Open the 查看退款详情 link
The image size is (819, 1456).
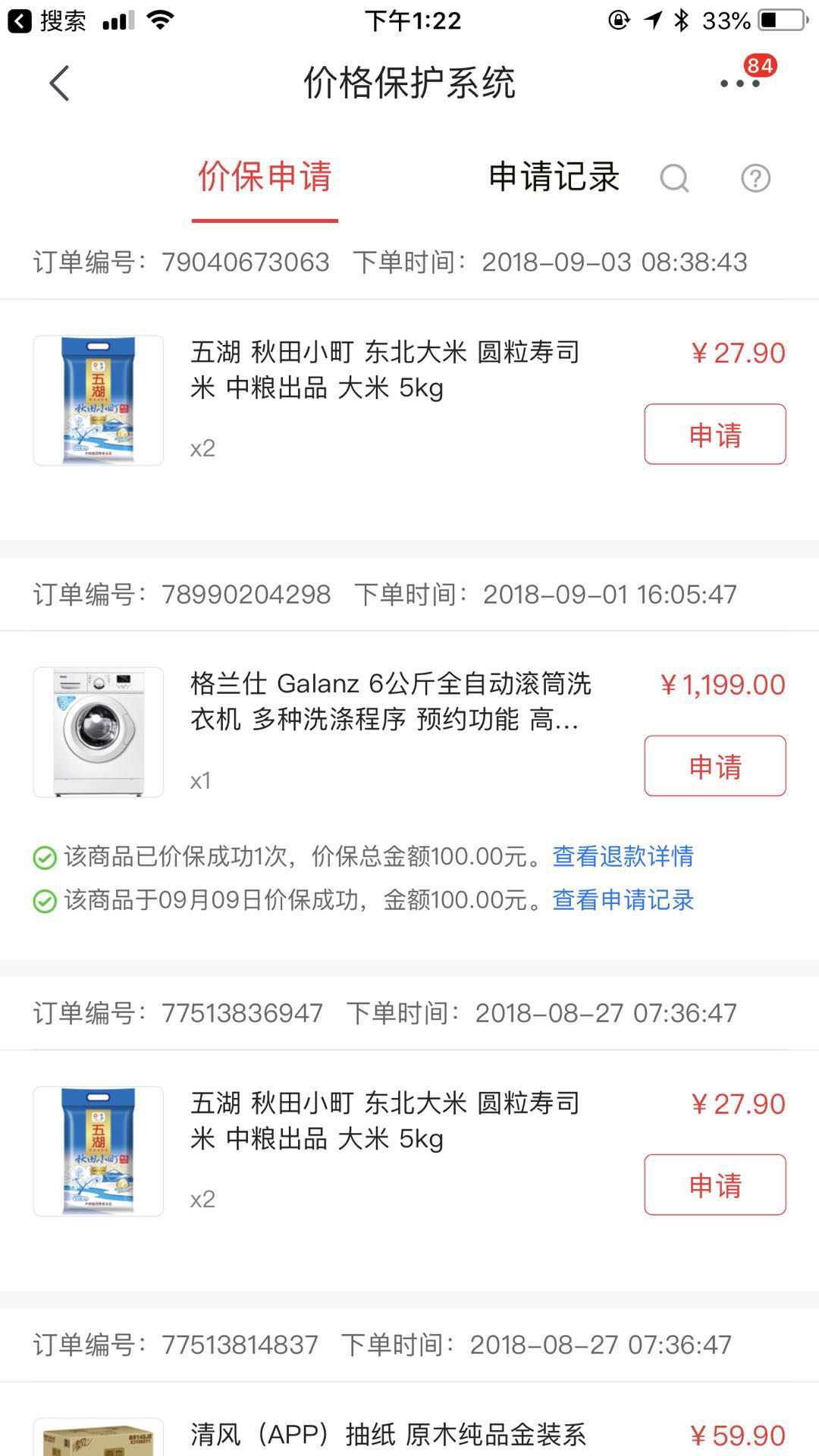coord(623,858)
